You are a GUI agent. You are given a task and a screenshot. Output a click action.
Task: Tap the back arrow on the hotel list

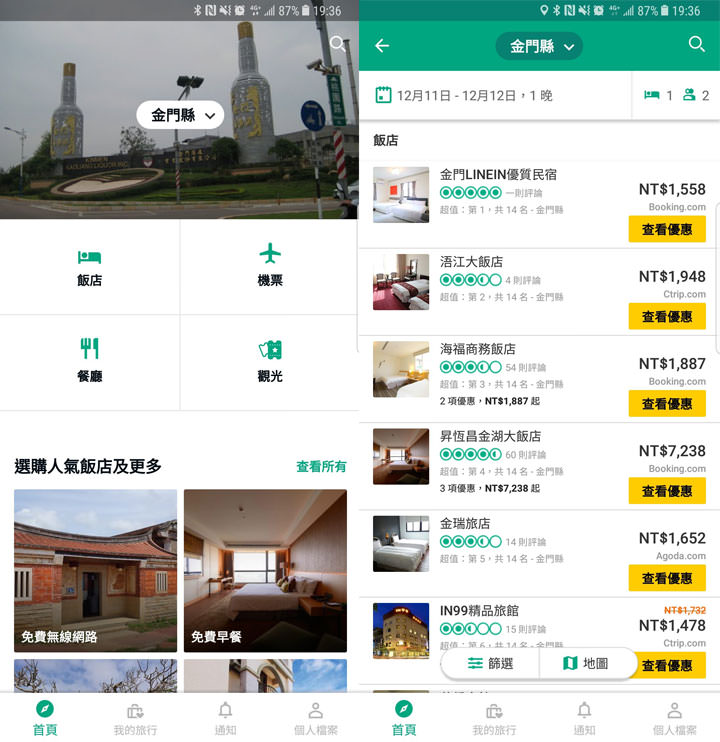[x=383, y=45]
